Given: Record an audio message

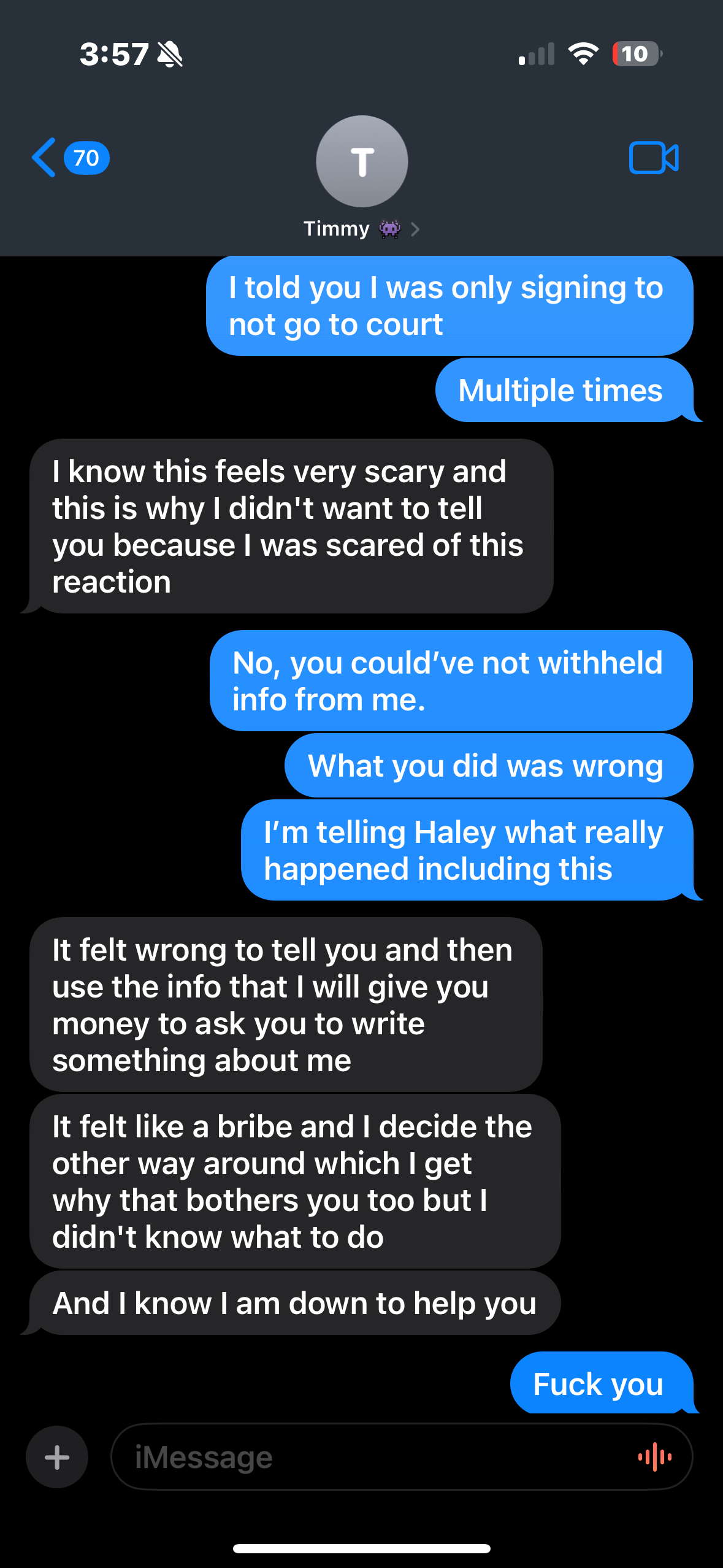Looking at the screenshot, I should coord(654,1457).
